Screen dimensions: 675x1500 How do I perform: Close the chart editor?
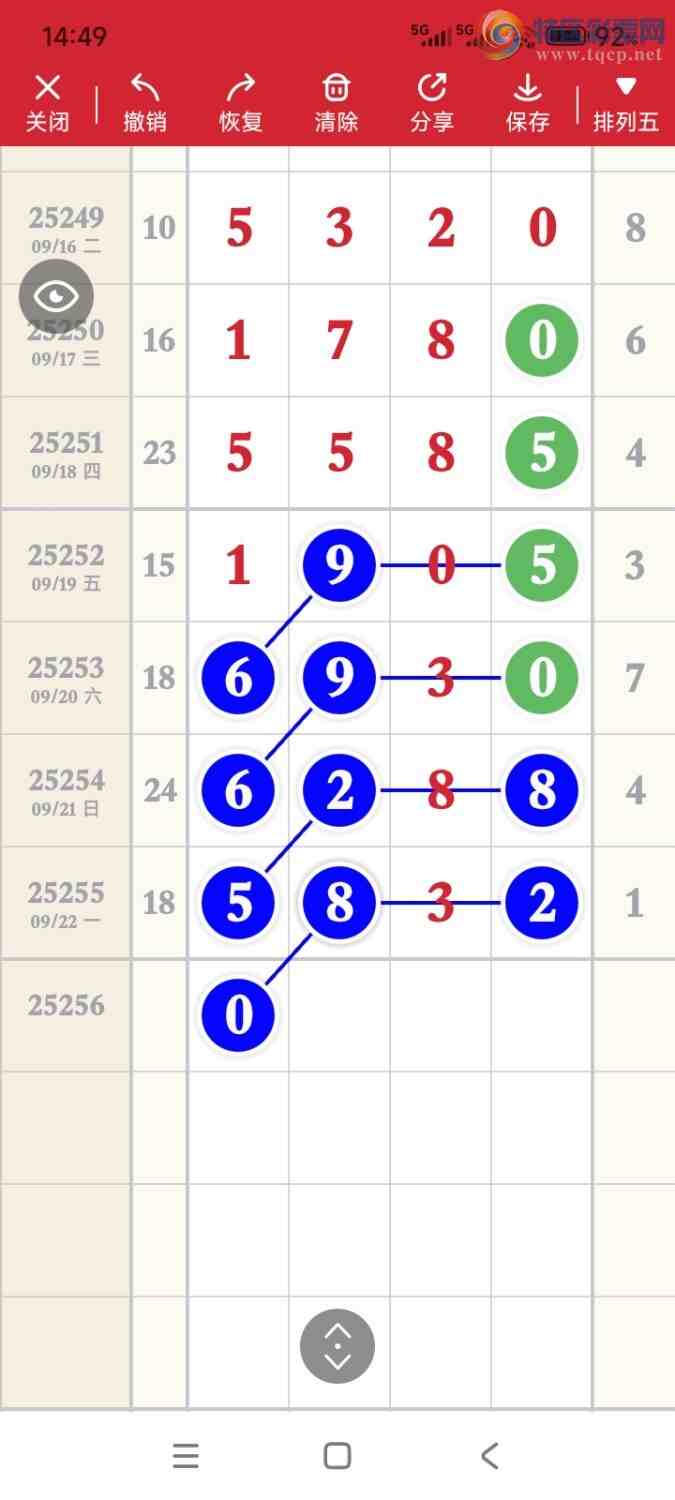(x=48, y=104)
